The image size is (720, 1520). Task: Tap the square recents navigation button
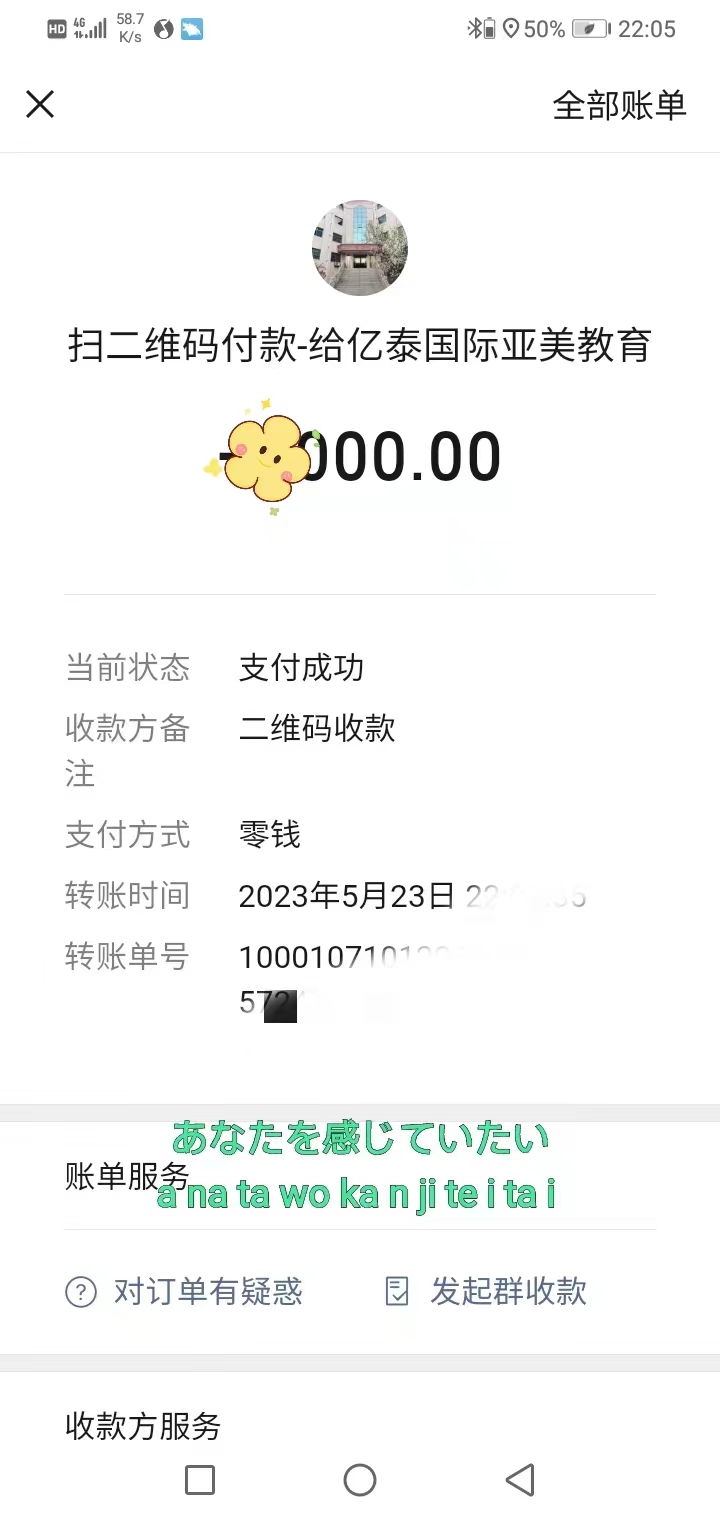click(200, 1481)
